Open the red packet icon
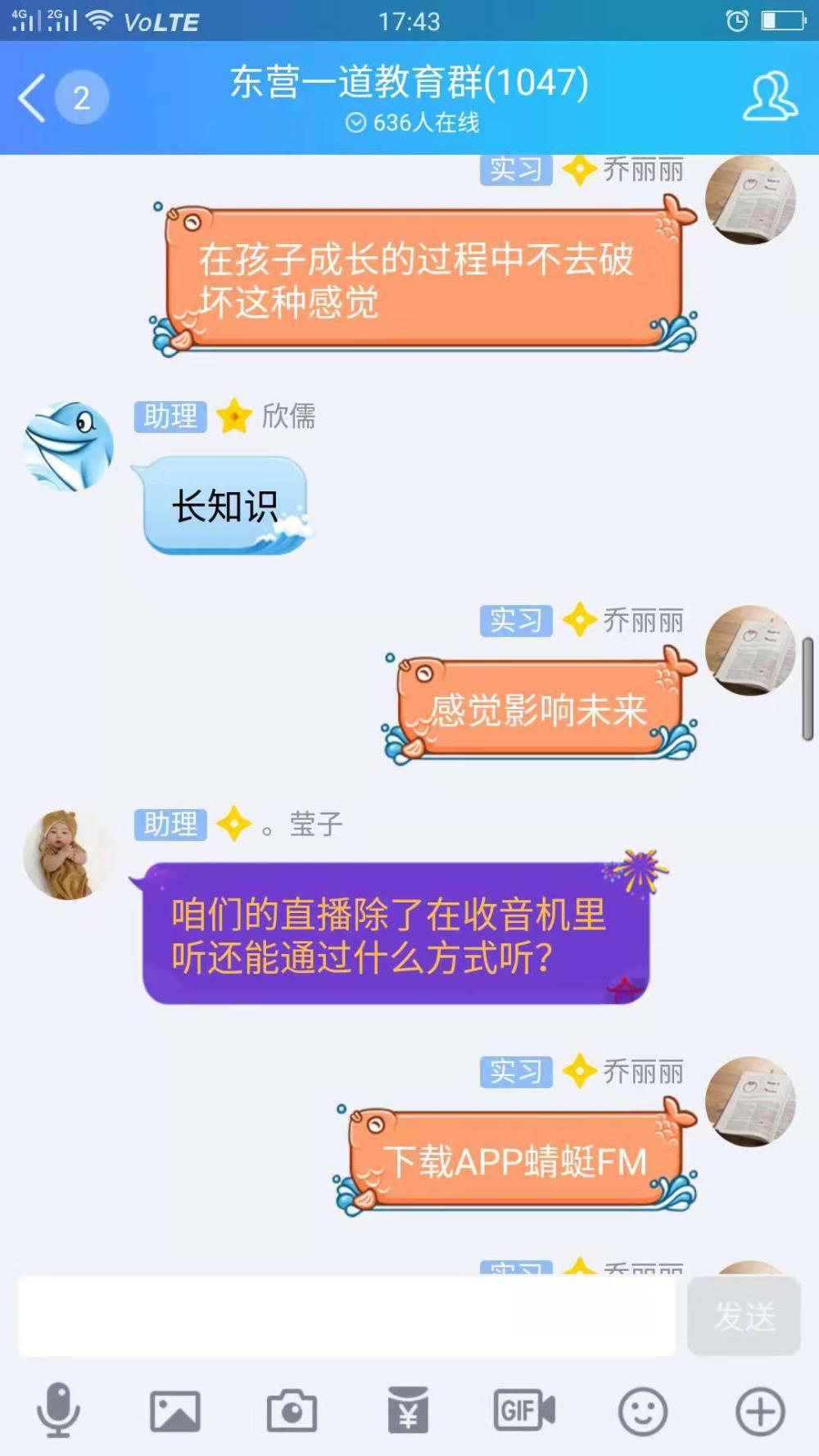819x1456 pixels. pos(408,1410)
